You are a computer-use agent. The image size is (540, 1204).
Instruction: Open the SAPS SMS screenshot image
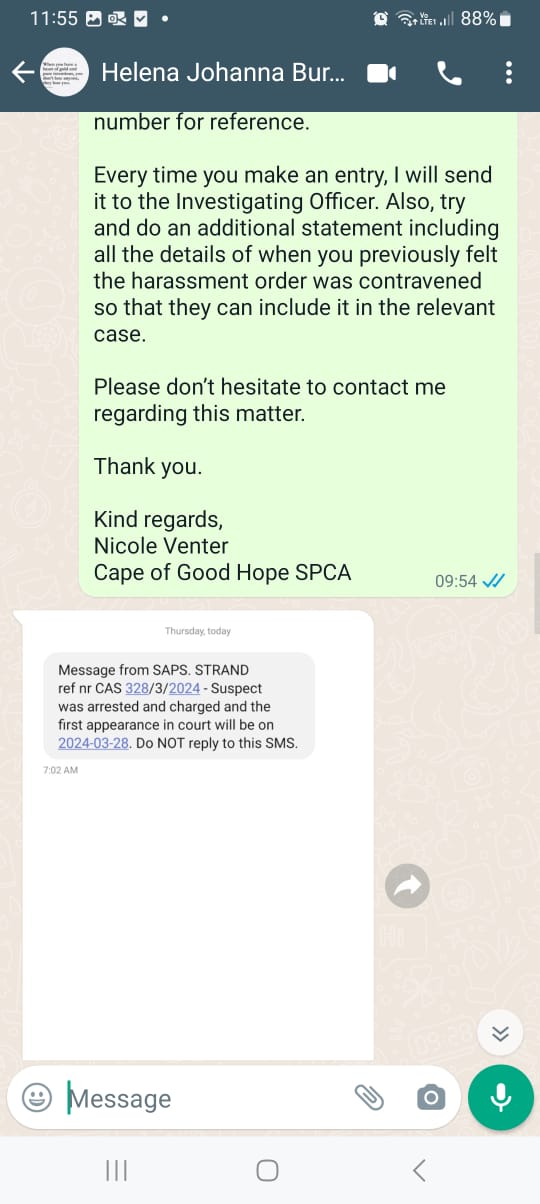(x=198, y=835)
